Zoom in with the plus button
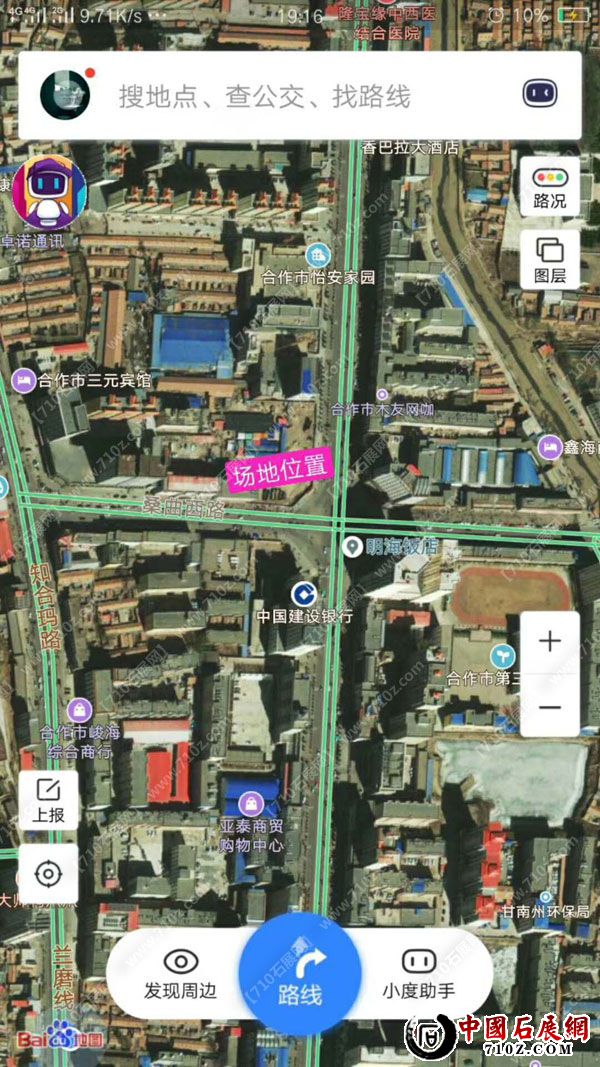 click(549, 642)
